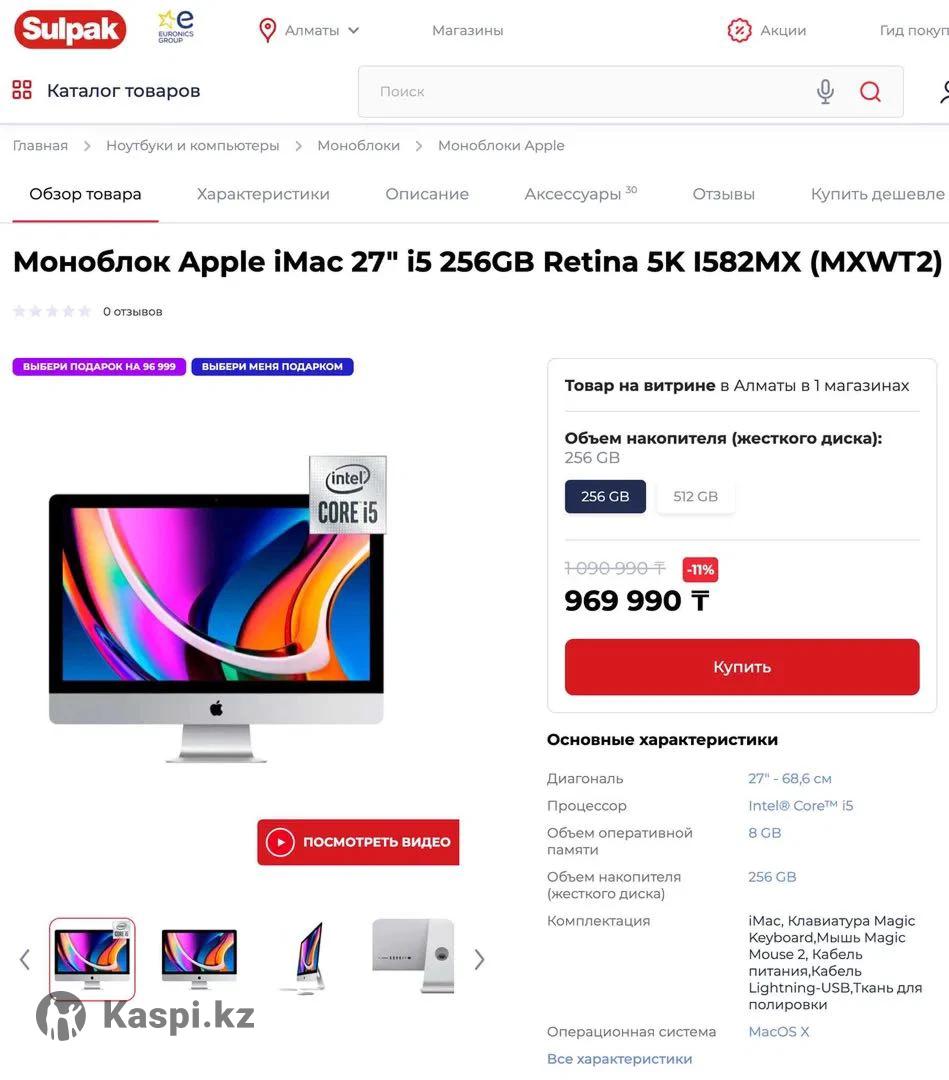Play the video with Посмотреть видео

pos(358,842)
